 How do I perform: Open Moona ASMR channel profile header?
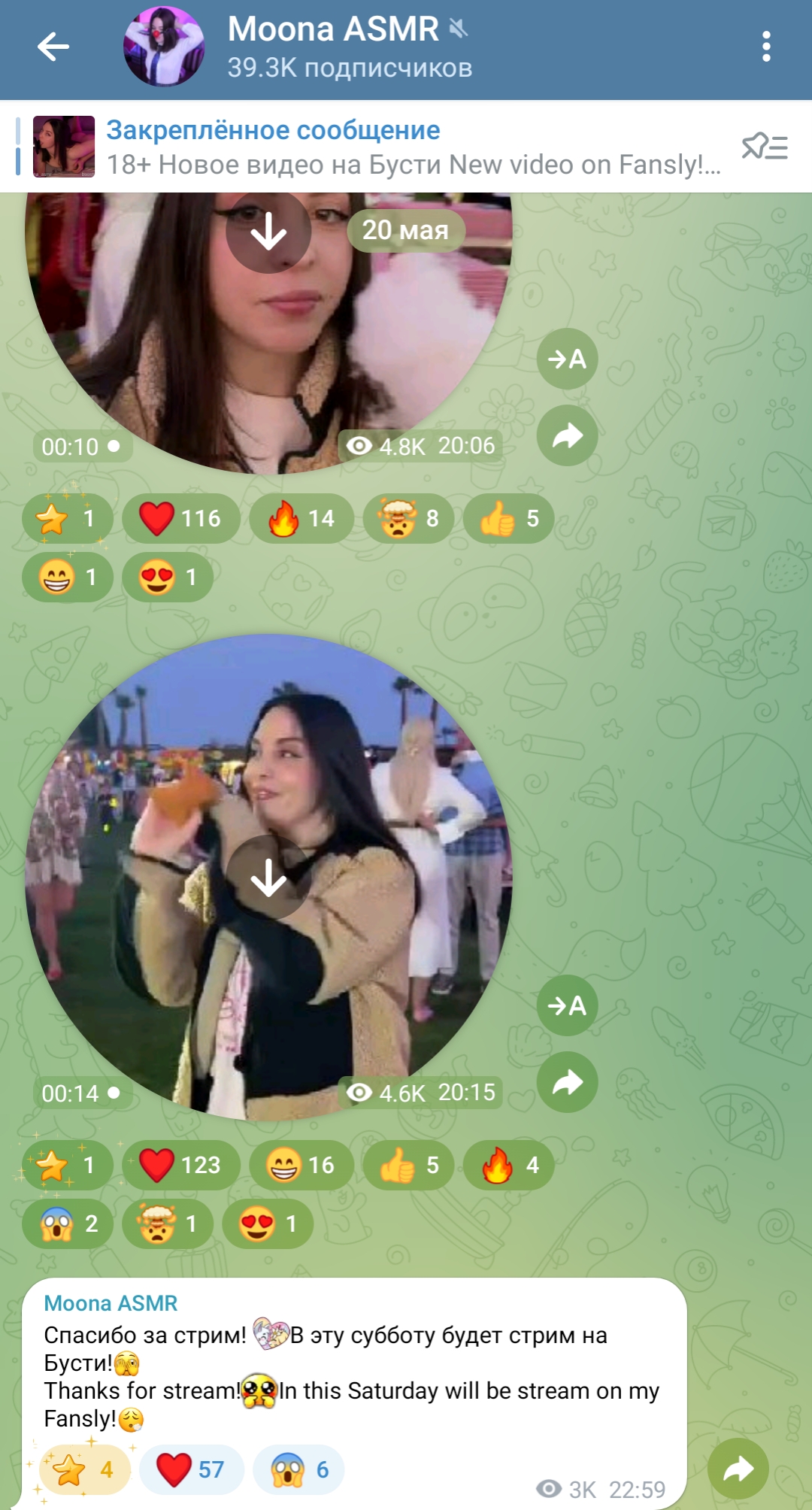pos(350,47)
